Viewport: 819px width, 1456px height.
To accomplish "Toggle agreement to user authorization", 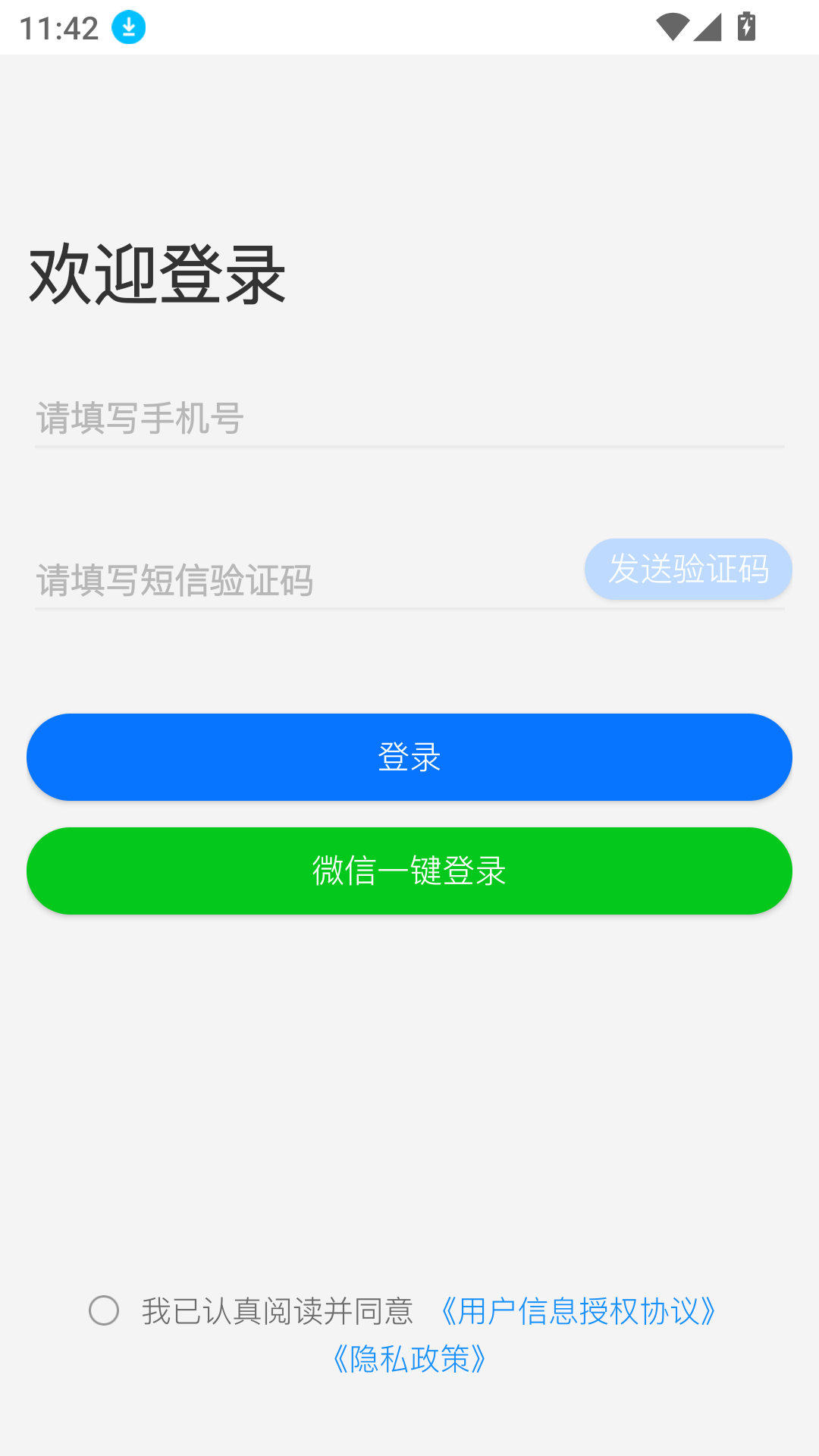I will point(103,1309).
